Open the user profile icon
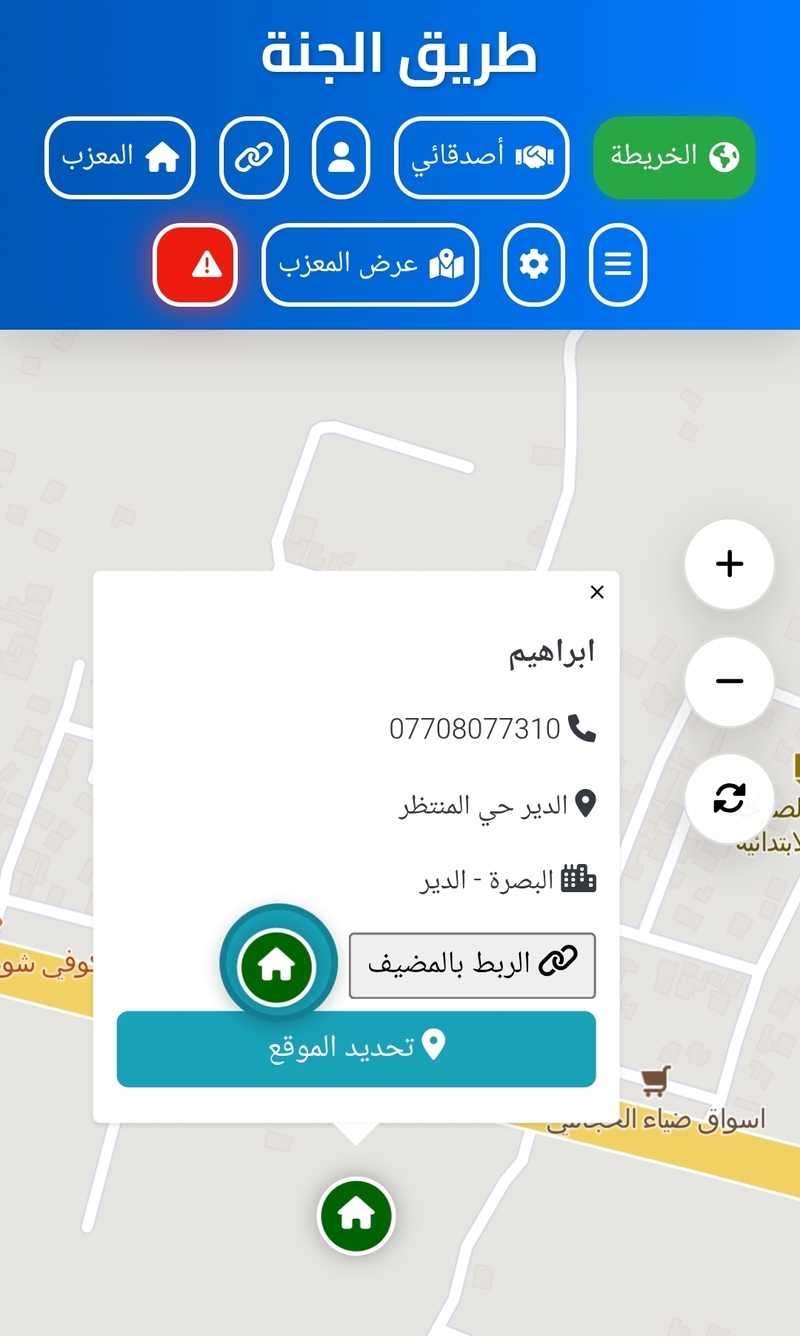800x1336 pixels. pyautogui.click(x=341, y=158)
